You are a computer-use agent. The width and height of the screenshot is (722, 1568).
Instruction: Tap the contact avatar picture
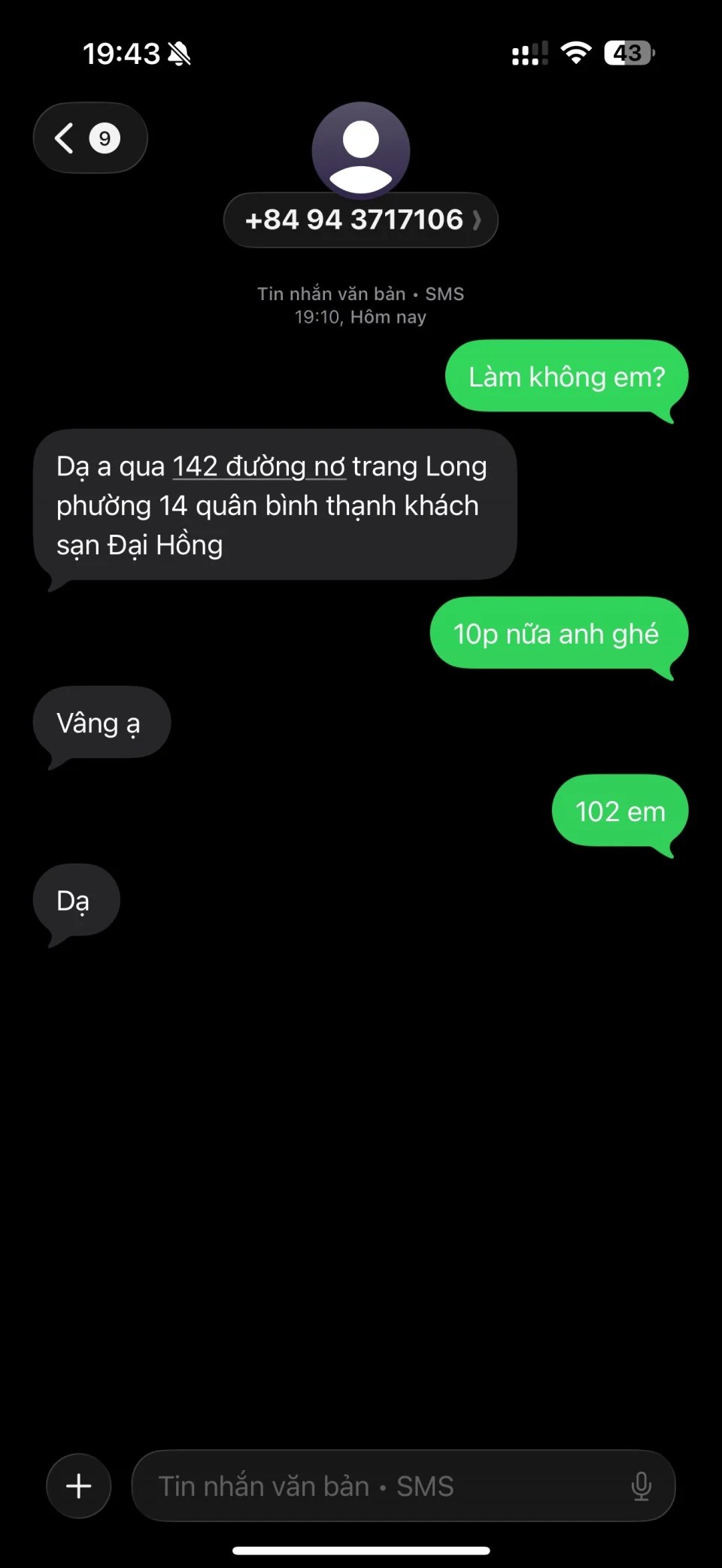[361, 149]
